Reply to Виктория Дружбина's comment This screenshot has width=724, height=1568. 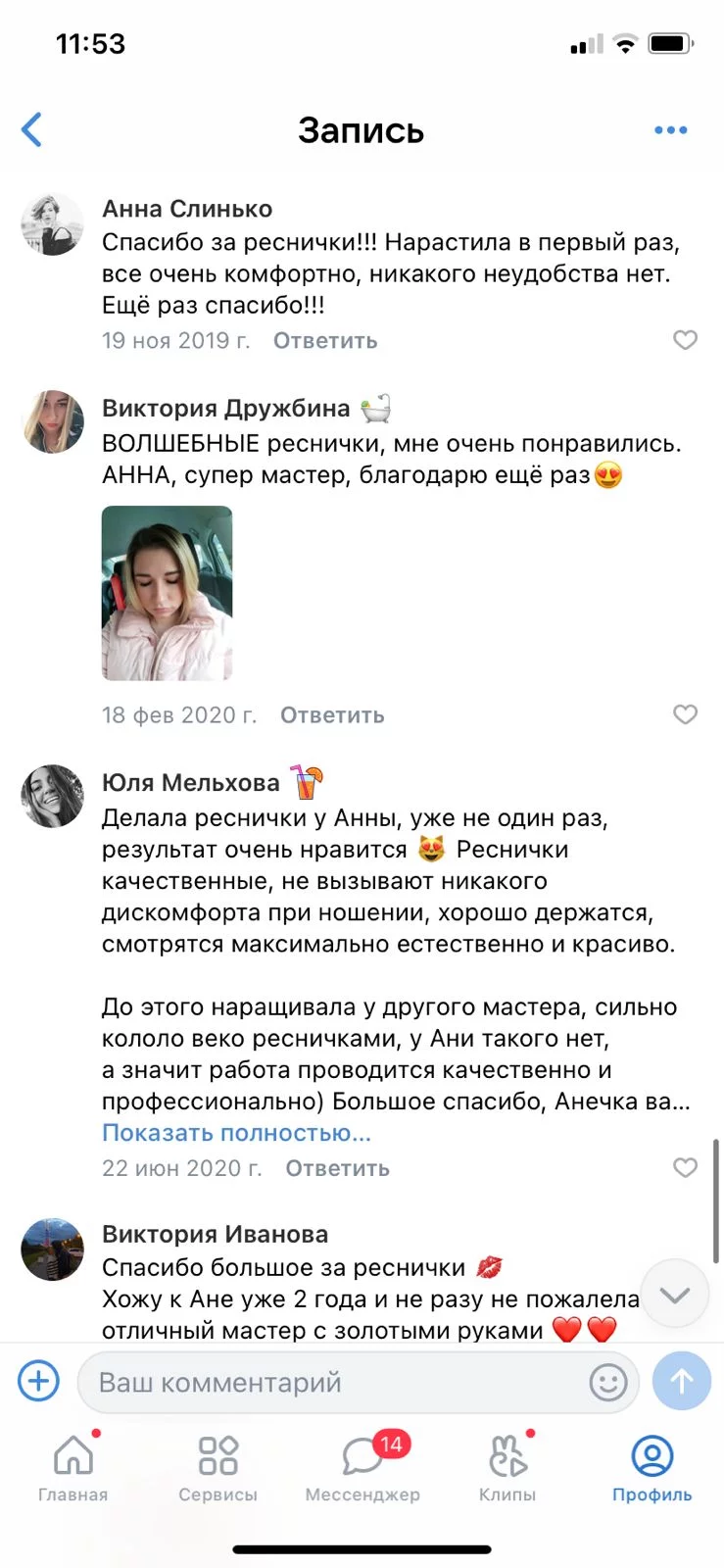click(x=332, y=715)
